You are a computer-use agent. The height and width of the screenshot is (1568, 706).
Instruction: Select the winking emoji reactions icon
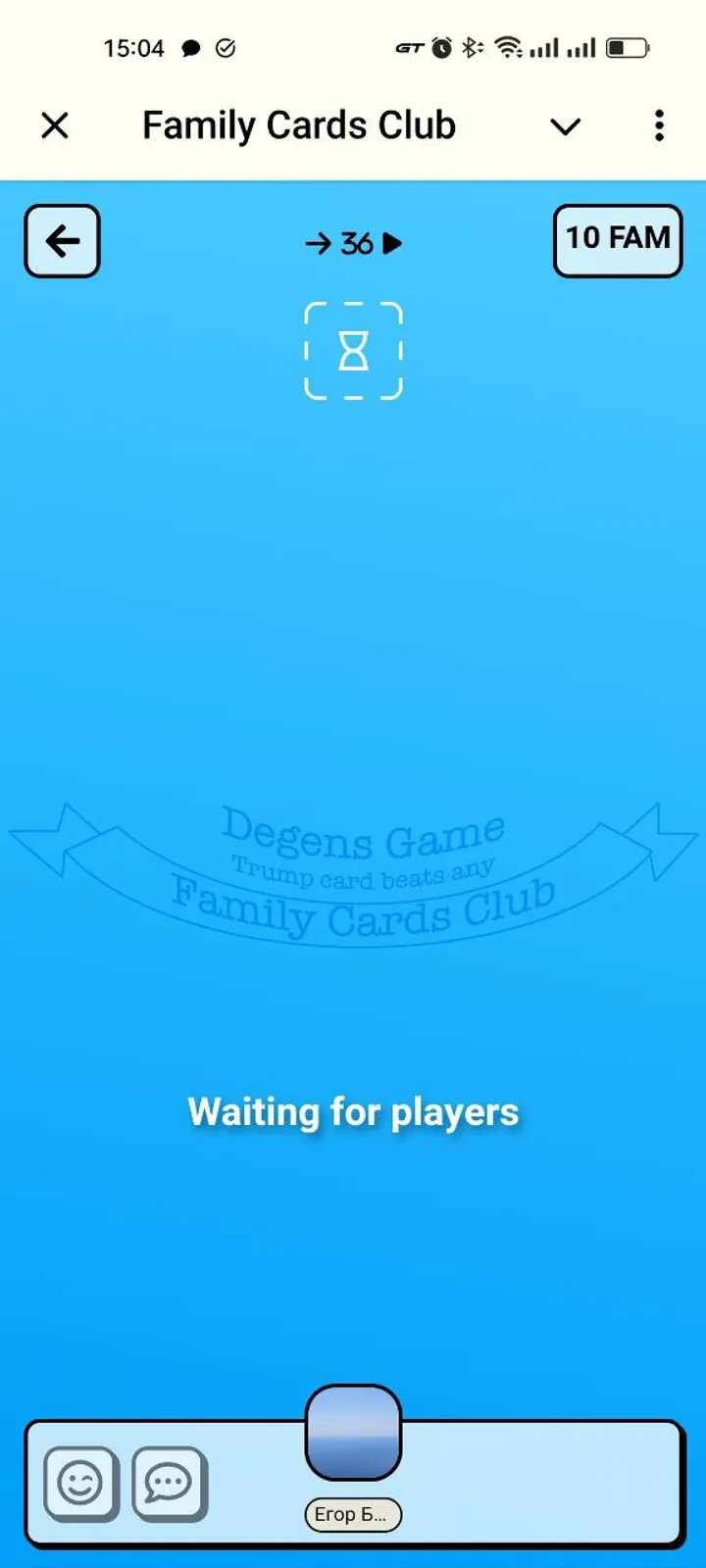click(x=80, y=1483)
